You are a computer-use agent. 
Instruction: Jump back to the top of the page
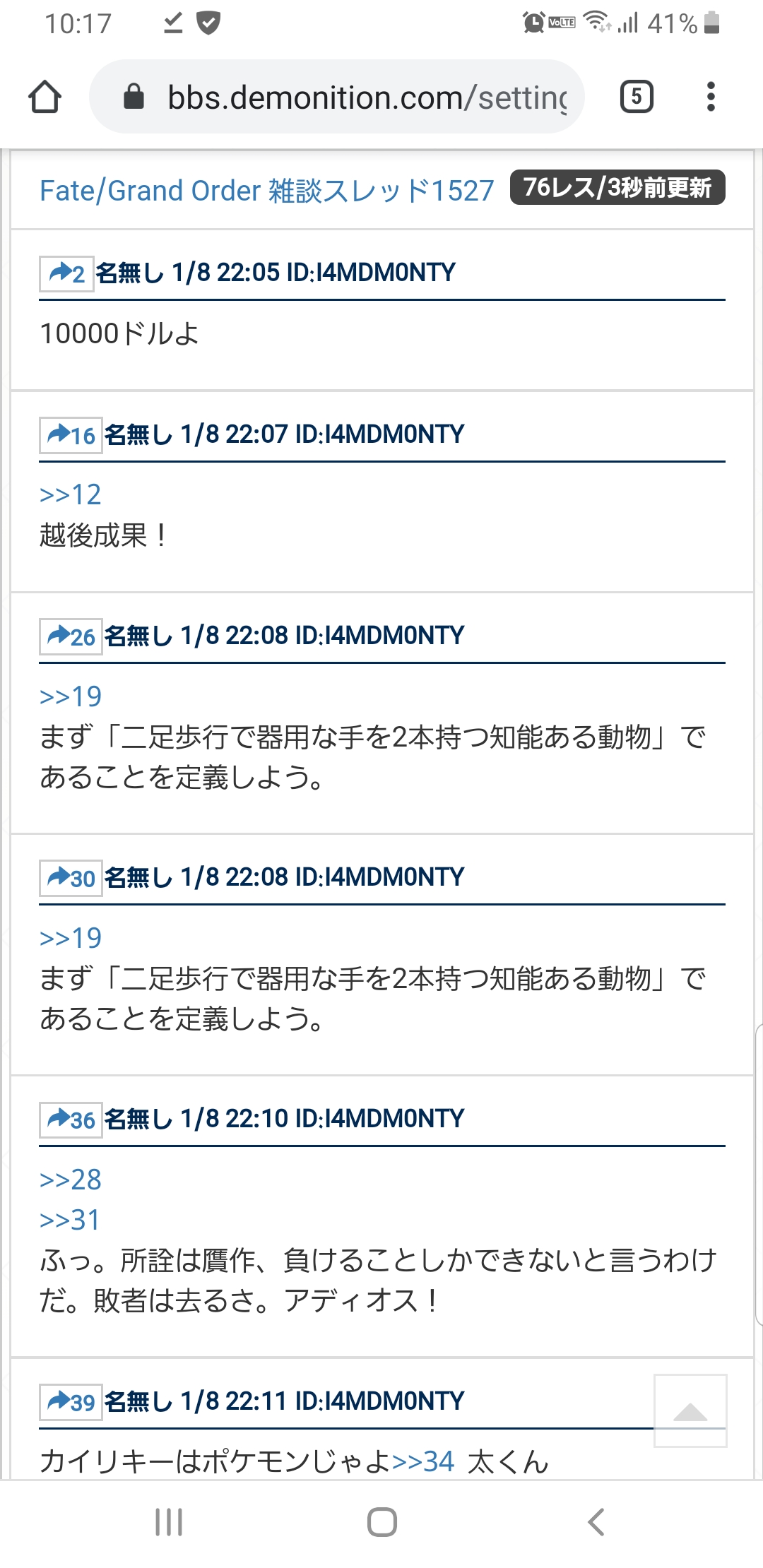pos(690,1410)
